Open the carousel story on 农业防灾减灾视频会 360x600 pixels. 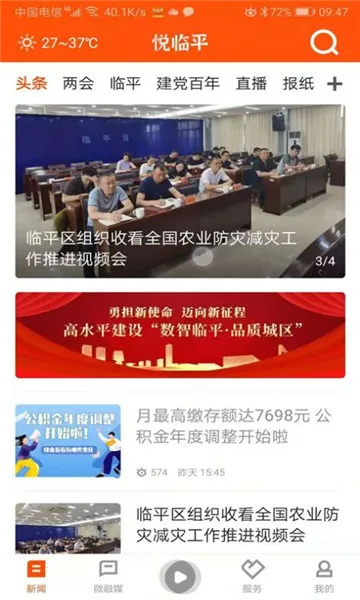tap(180, 191)
